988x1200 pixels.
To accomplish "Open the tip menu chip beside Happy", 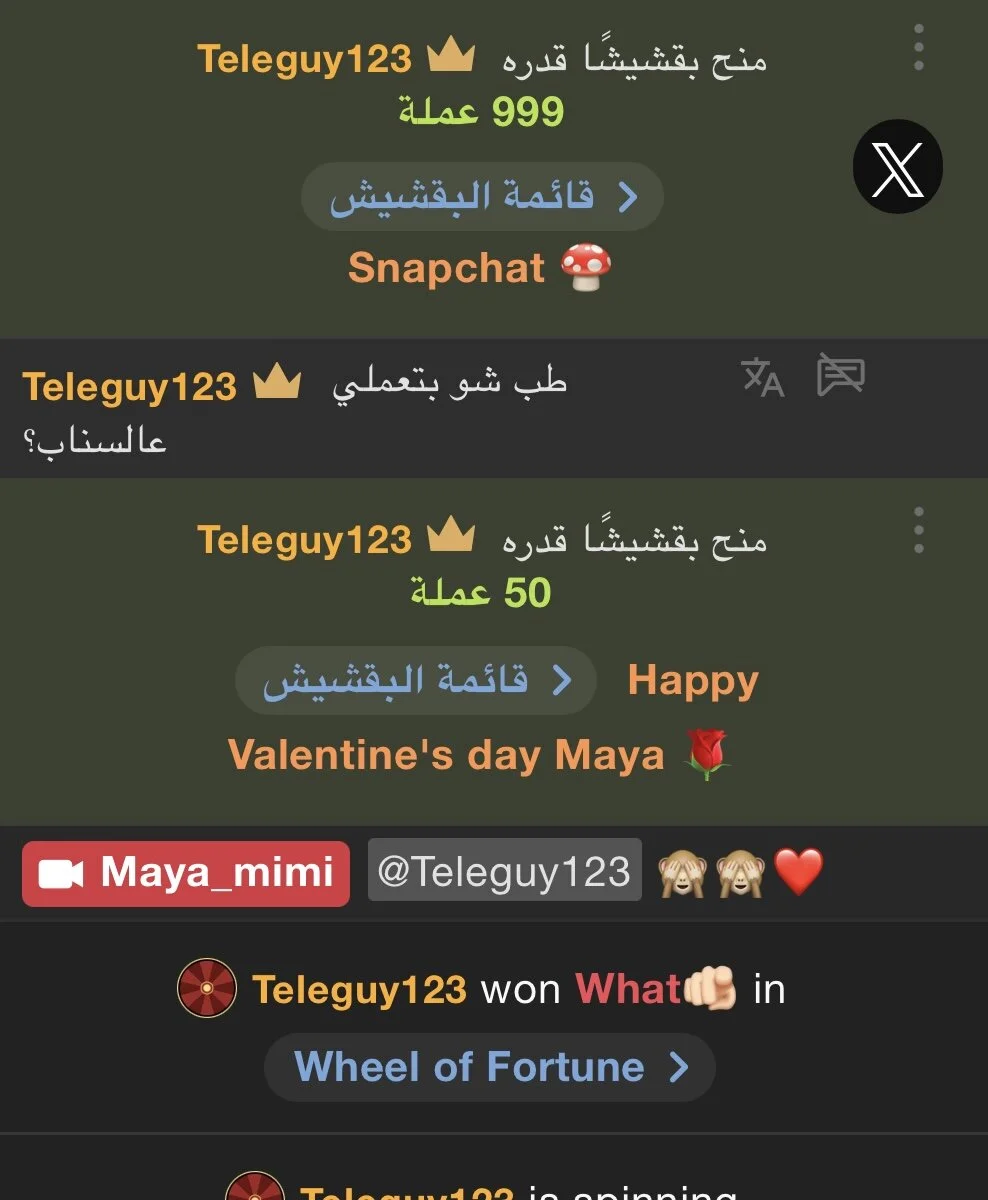I will point(415,681).
